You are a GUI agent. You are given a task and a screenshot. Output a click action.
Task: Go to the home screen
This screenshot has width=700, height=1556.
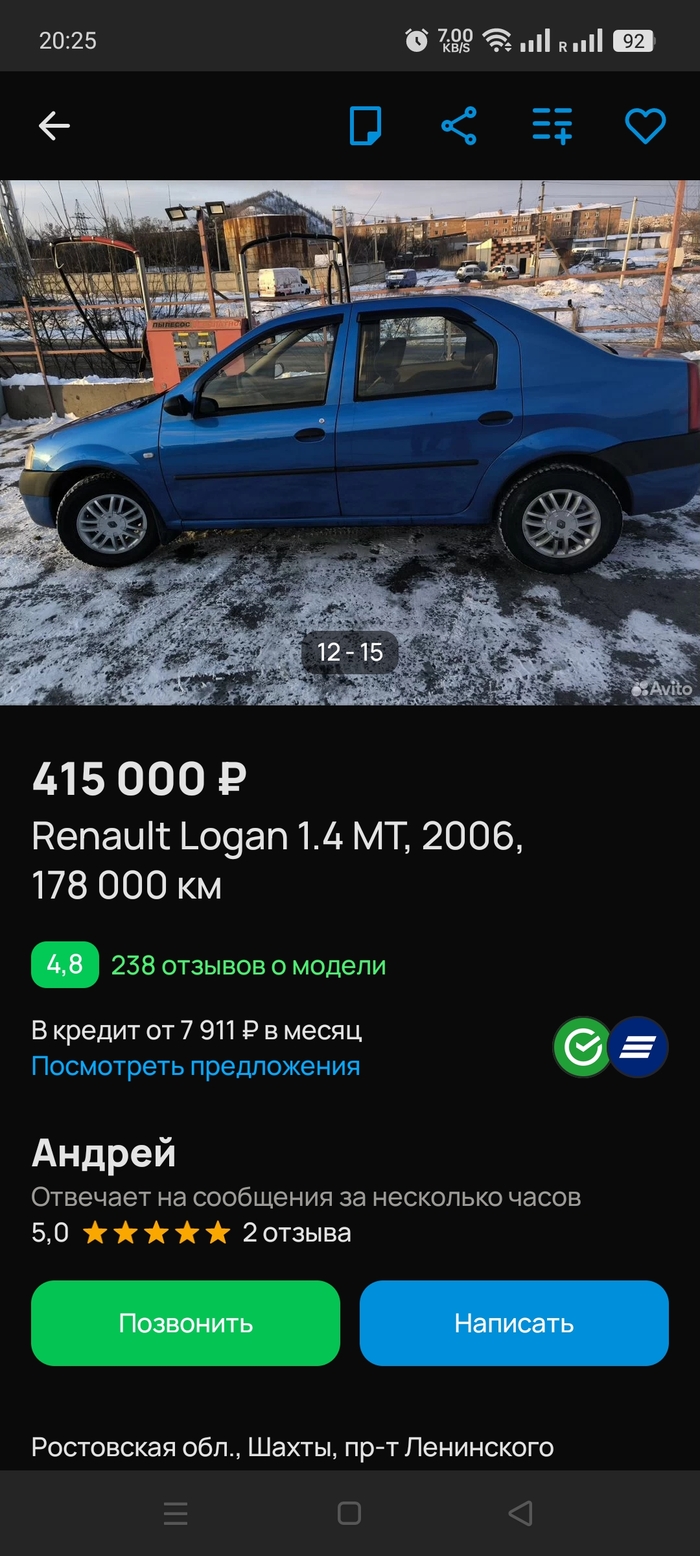[x=349, y=1513]
